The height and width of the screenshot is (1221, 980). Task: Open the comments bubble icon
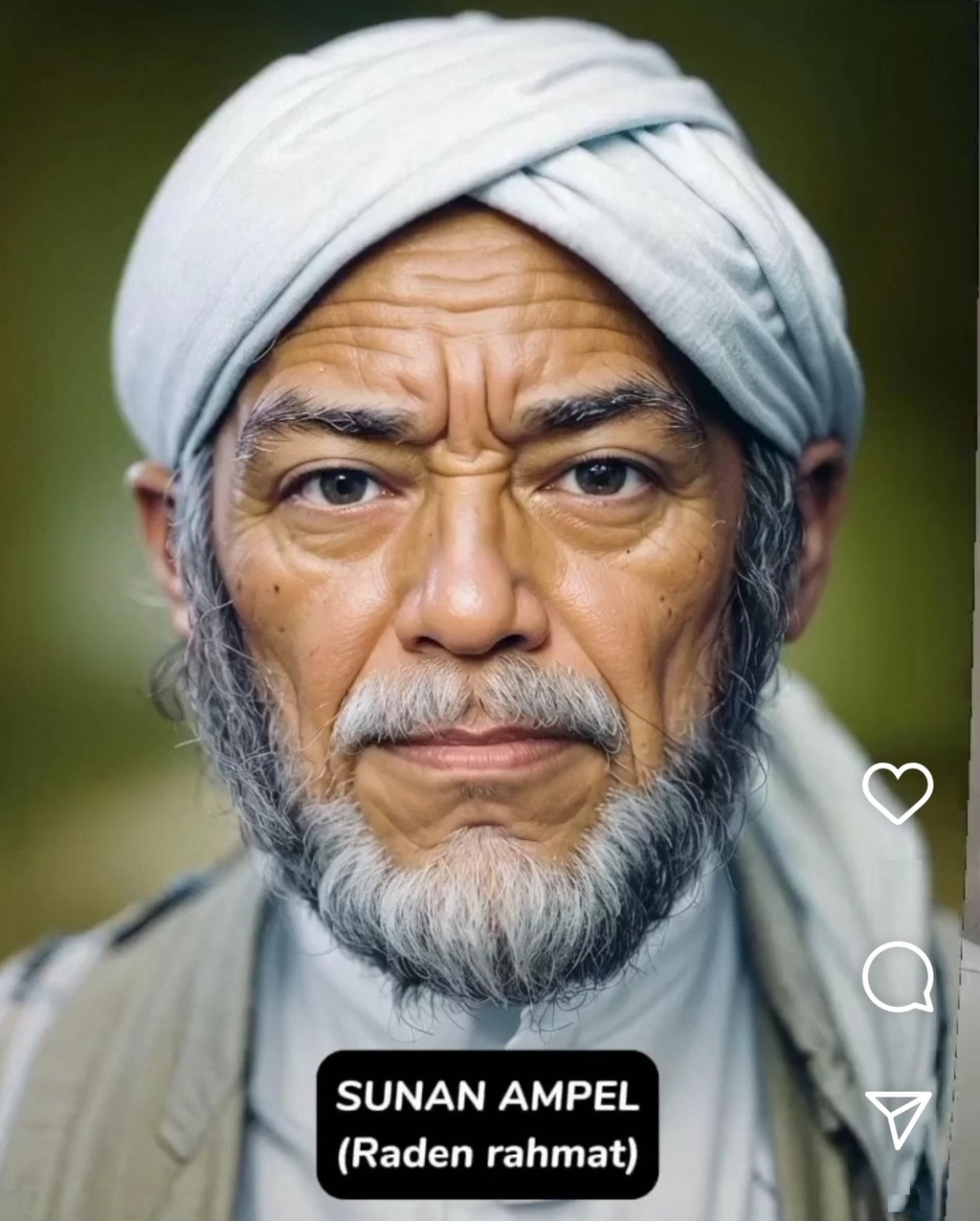pyautogui.click(x=897, y=975)
